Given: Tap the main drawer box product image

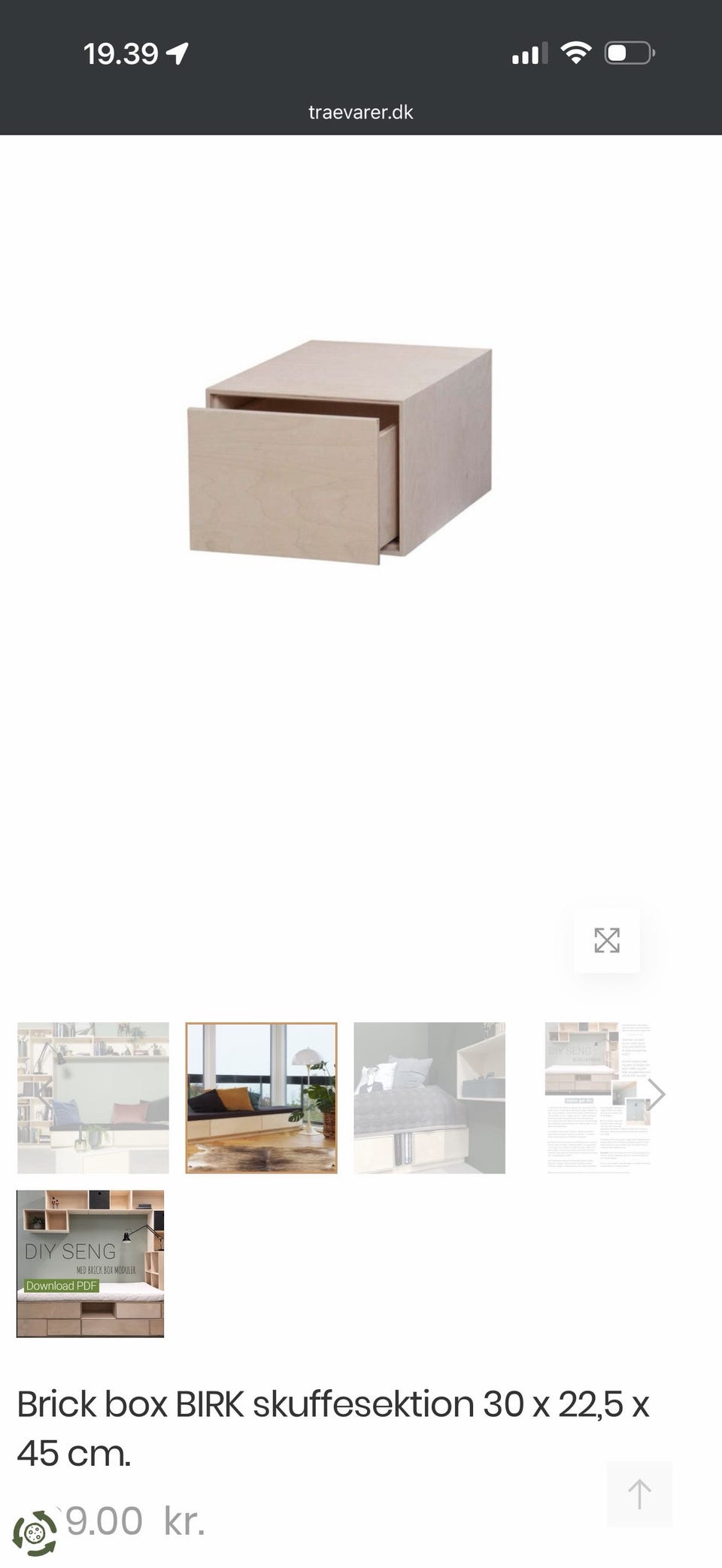Looking at the screenshot, I should coord(340,451).
